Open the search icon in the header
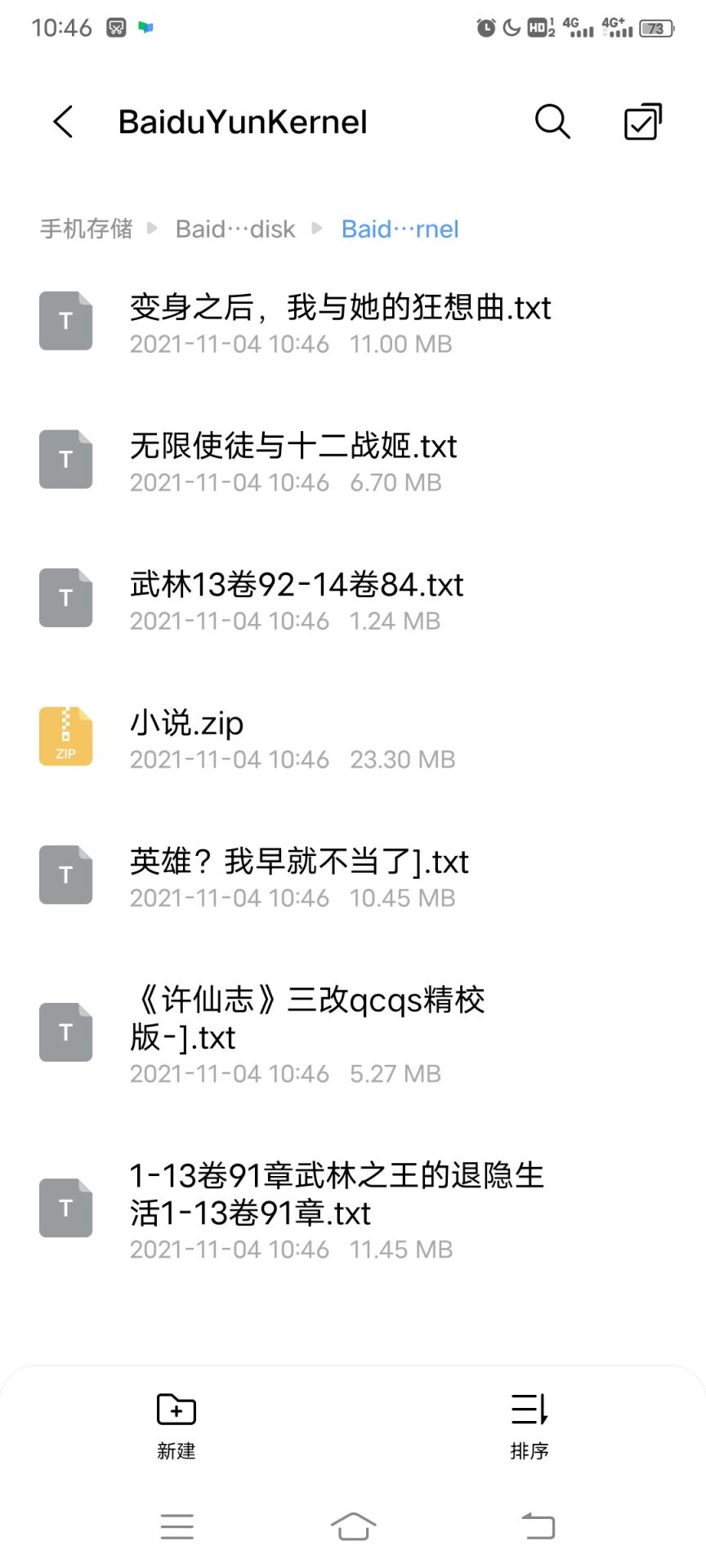This screenshot has width=706, height=1568. click(552, 122)
